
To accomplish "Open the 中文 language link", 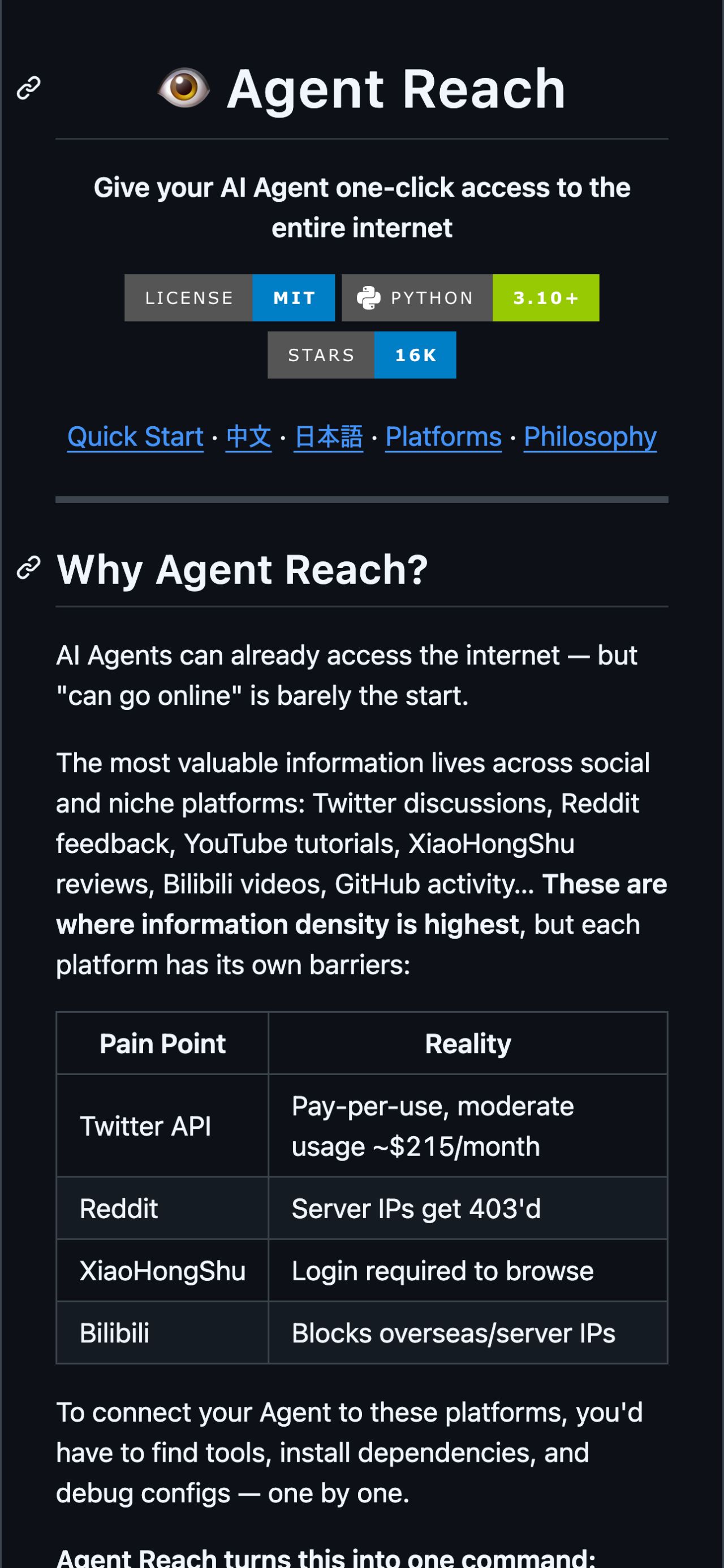I will 248,436.
